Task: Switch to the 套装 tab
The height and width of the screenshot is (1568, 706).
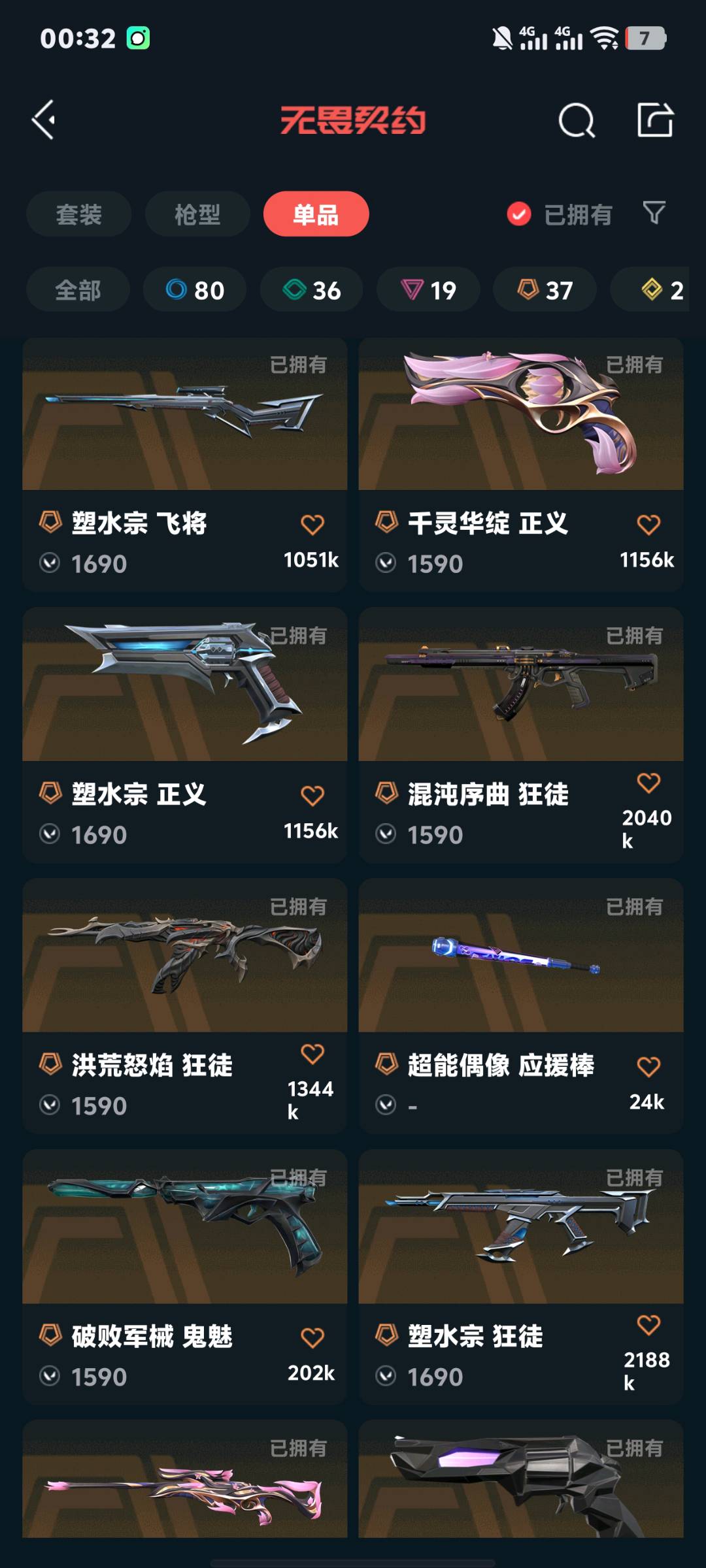Action: [x=78, y=214]
